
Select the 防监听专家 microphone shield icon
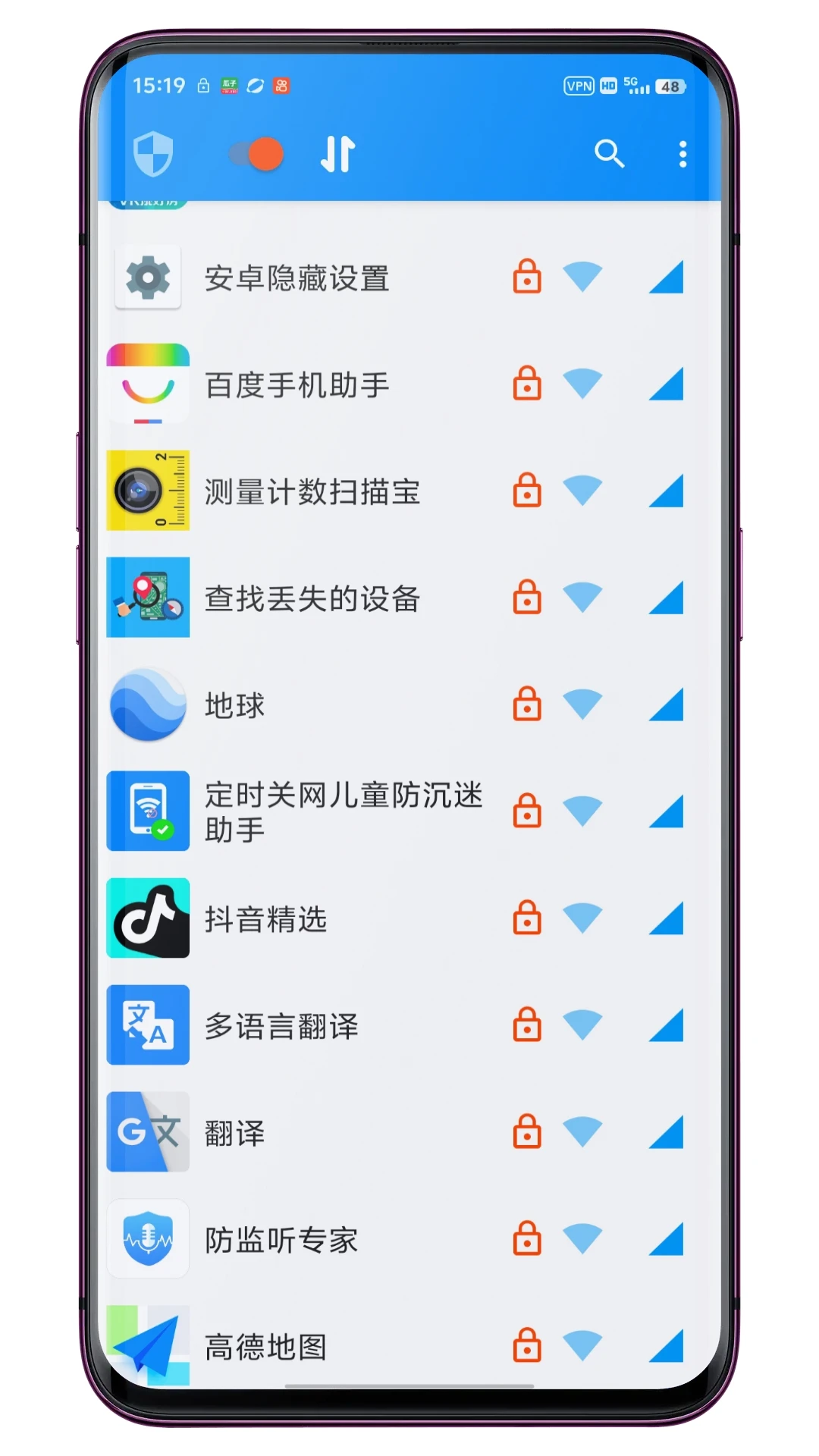click(x=147, y=1239)
